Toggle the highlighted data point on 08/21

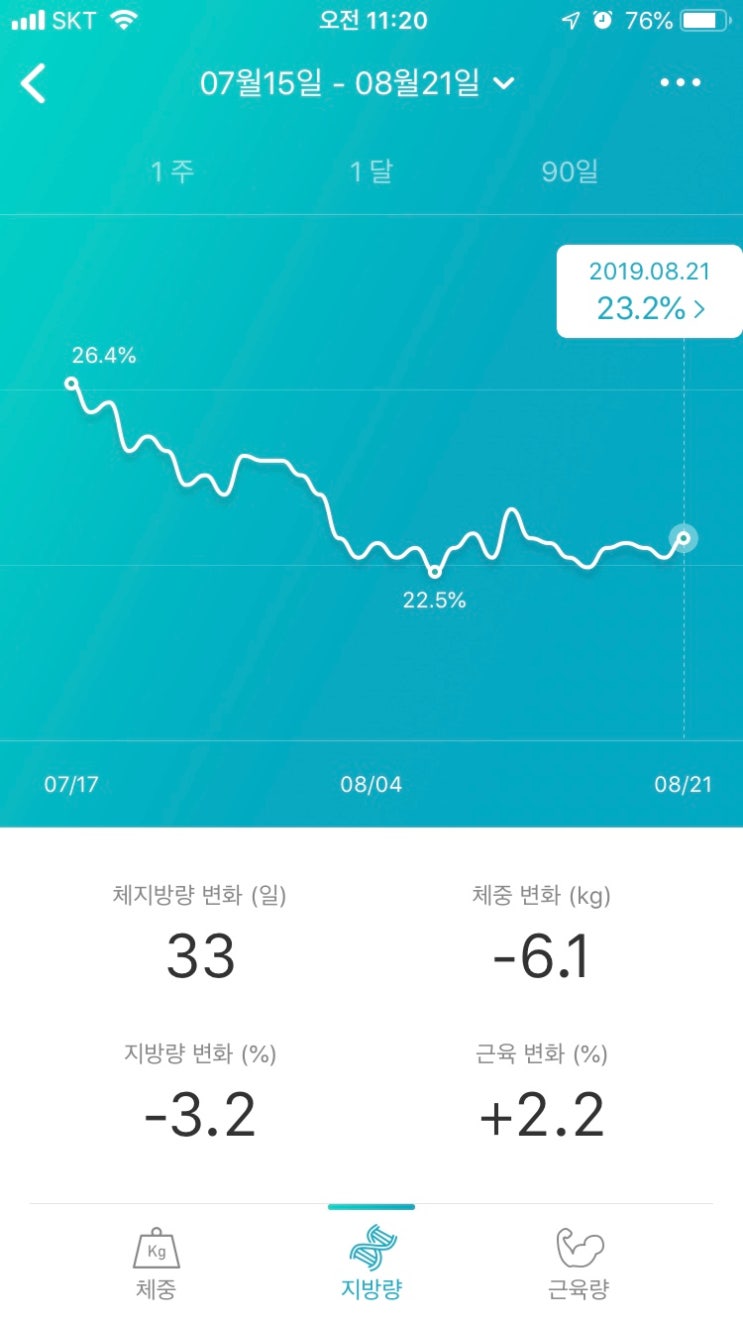[x=683, y=539]
